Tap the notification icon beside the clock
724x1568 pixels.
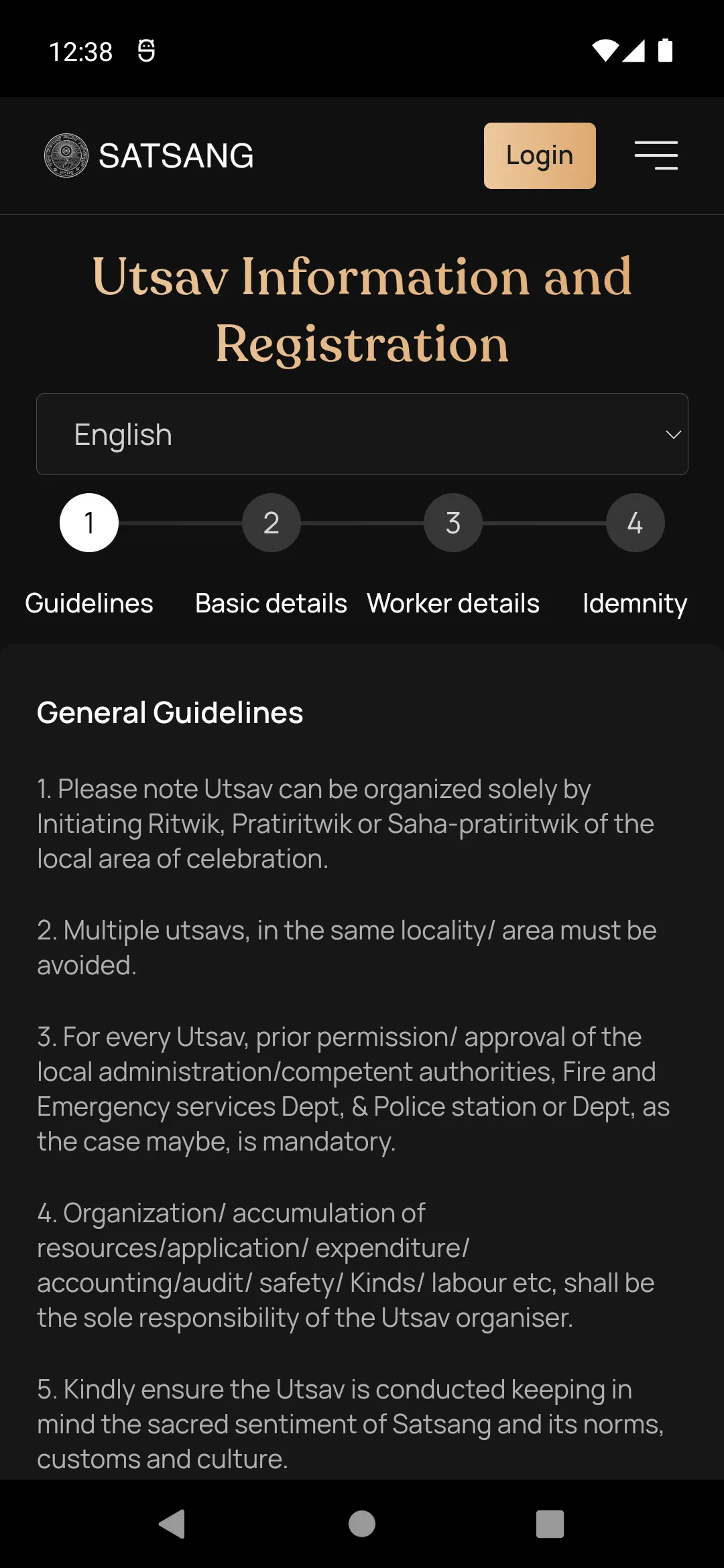[146, 49]
